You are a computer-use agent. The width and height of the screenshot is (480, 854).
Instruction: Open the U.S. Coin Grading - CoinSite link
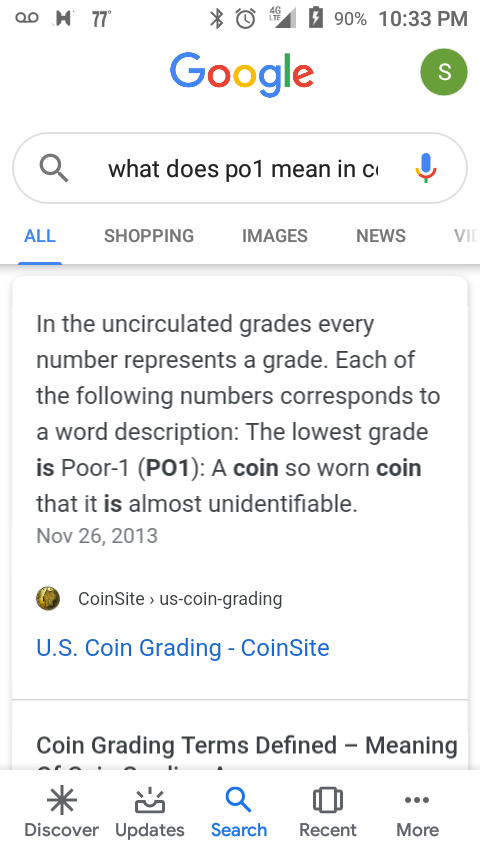[x=183, y=648]
